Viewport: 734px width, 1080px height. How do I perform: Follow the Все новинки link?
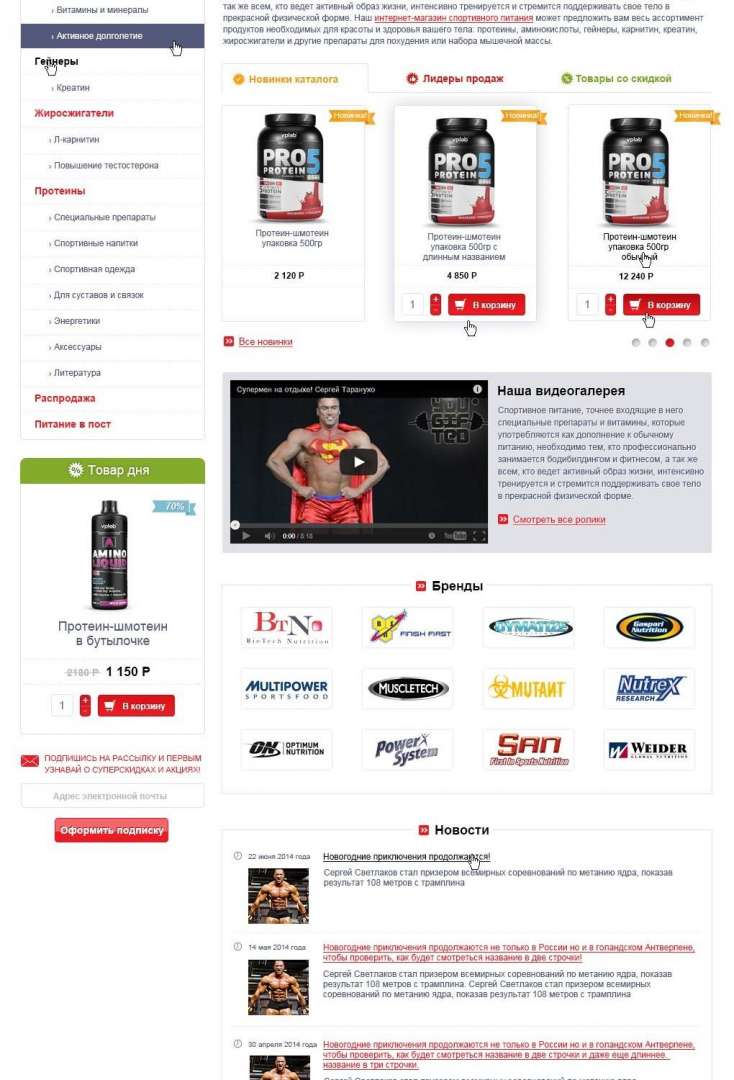coord(265,342)
